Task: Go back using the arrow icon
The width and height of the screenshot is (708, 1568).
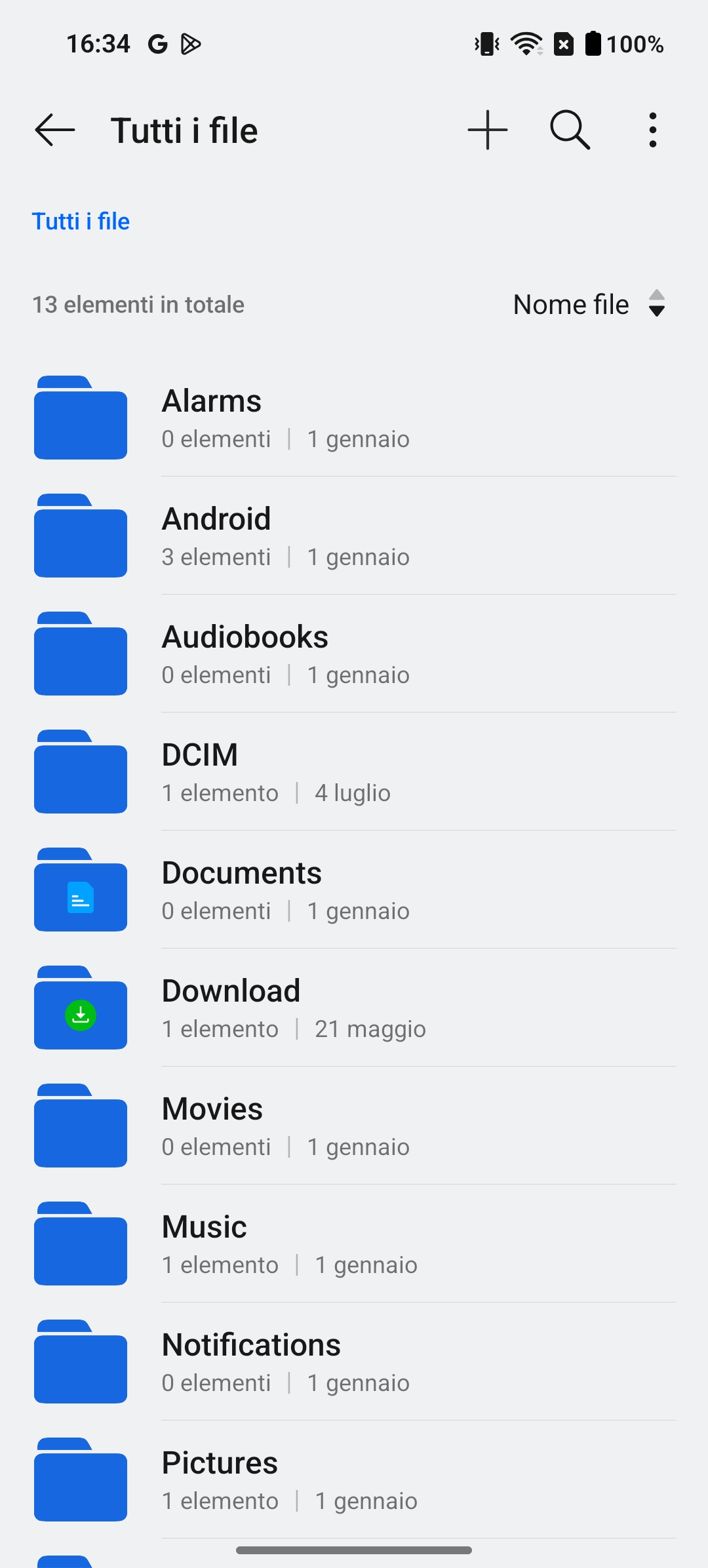Action: click(x=55, y=130)
